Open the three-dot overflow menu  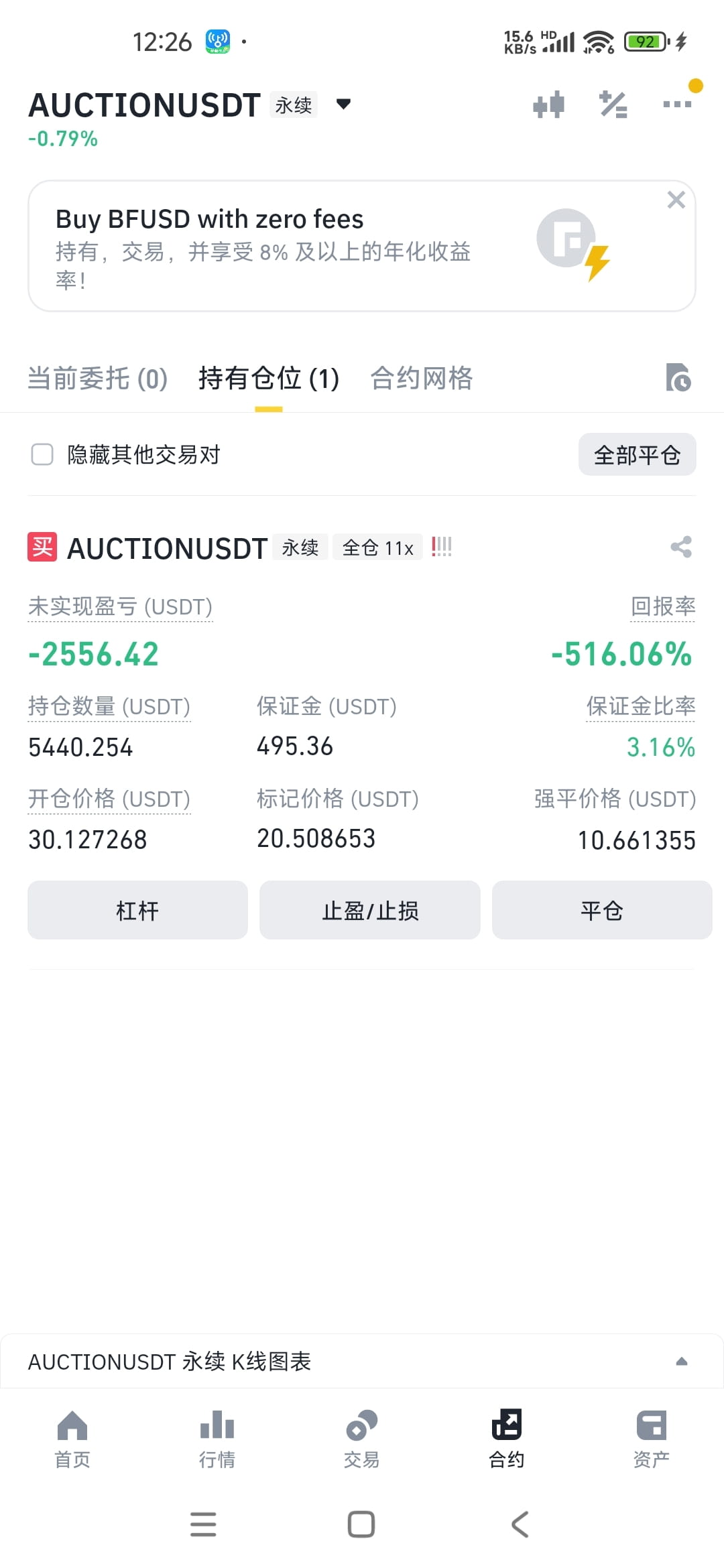(x=676, y=104)
